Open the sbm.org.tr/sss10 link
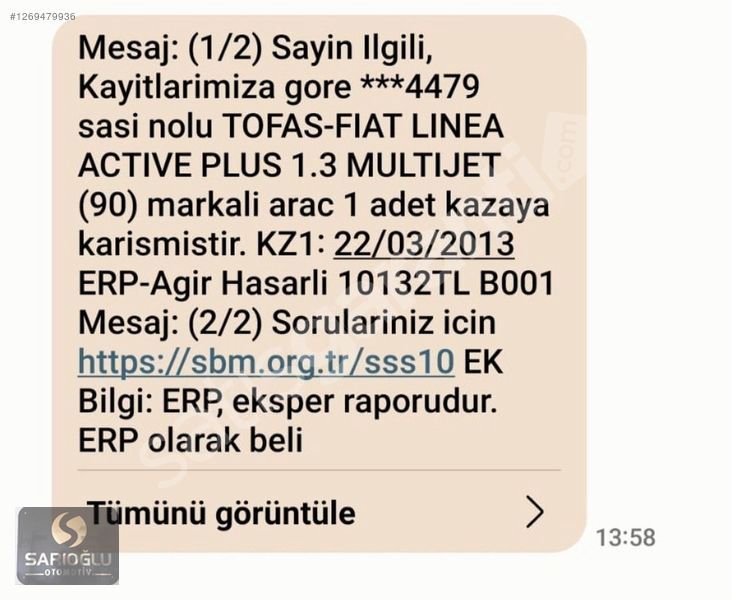732x600 pixels. tap(266, 361)
